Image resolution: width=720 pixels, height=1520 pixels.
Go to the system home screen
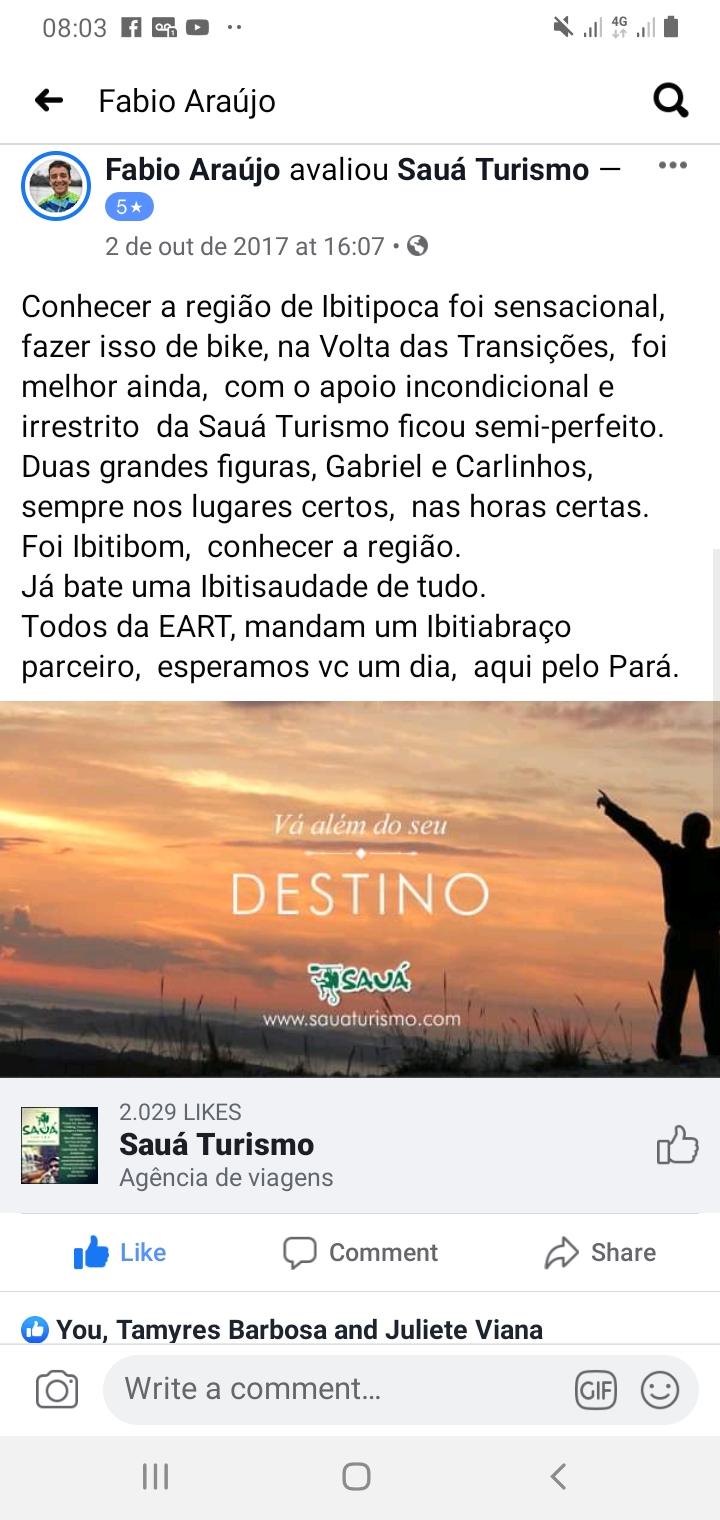356,1476
